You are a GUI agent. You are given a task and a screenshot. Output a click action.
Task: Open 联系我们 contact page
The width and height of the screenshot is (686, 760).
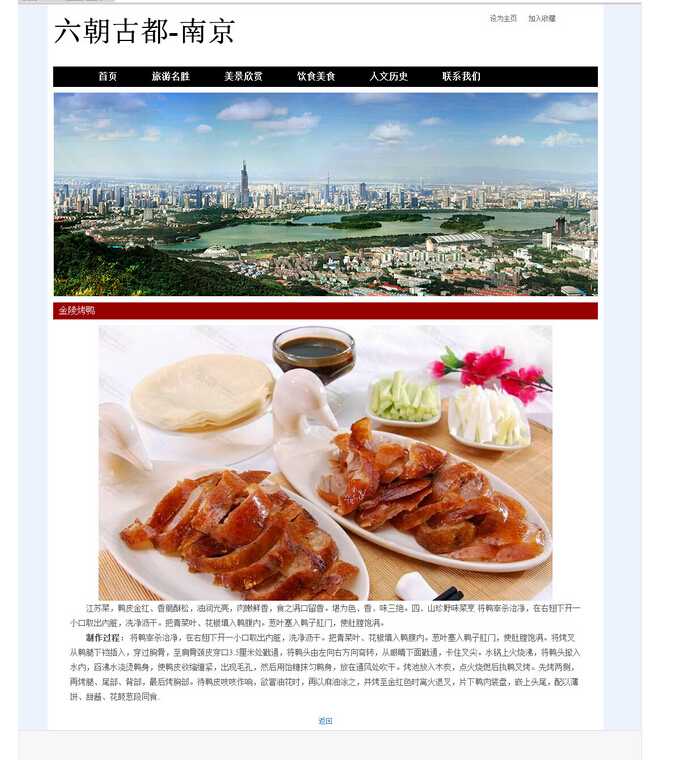click(461, 77)
